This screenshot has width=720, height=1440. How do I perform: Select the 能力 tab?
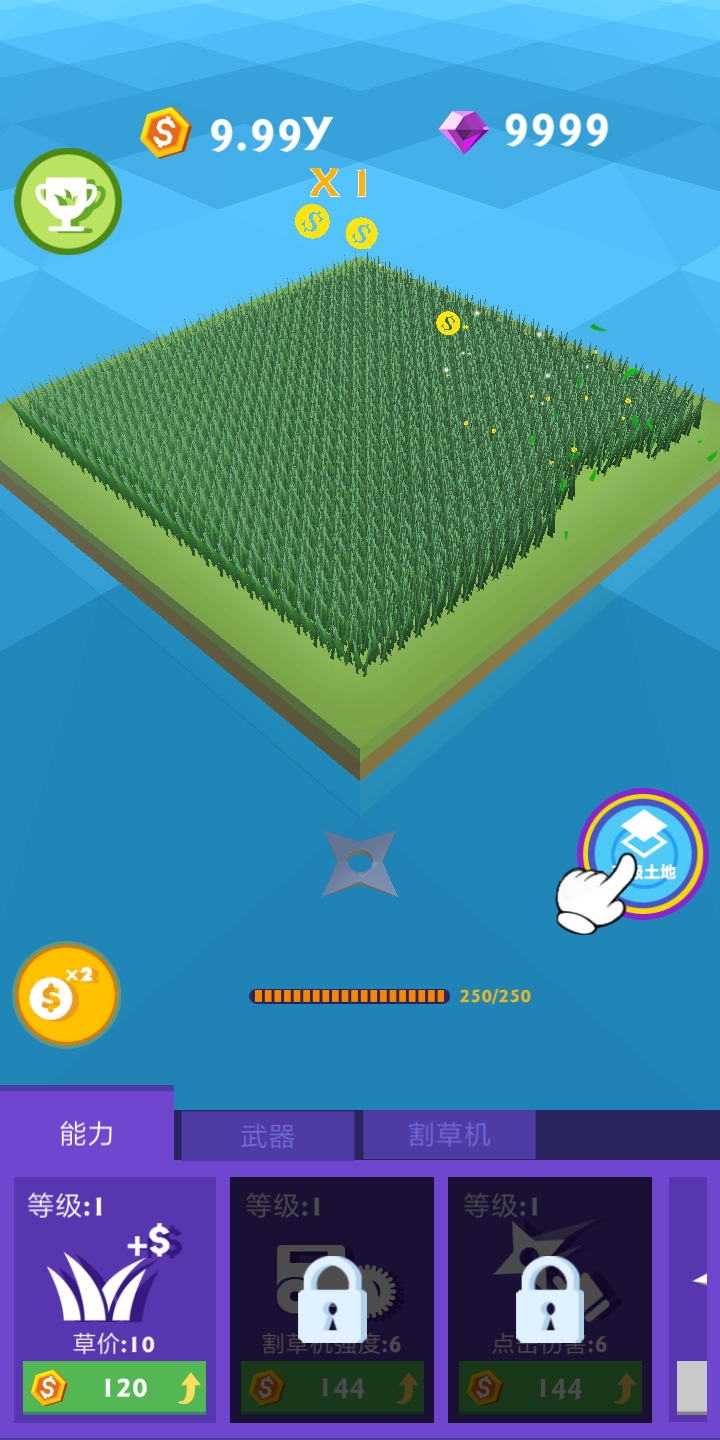pyautogui.click(x=87, y=1134)
